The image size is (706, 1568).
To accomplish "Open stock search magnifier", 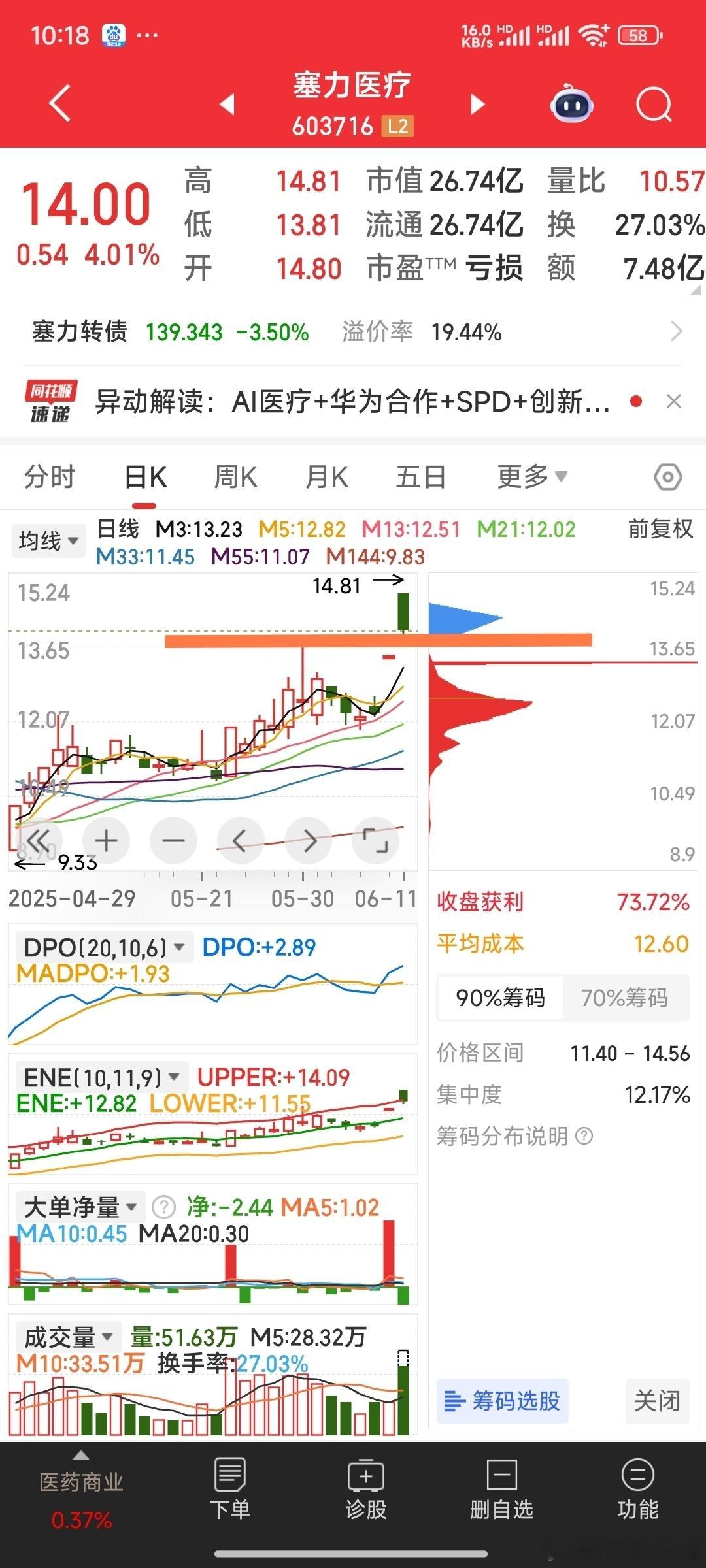I will click(x=654, y=104).
